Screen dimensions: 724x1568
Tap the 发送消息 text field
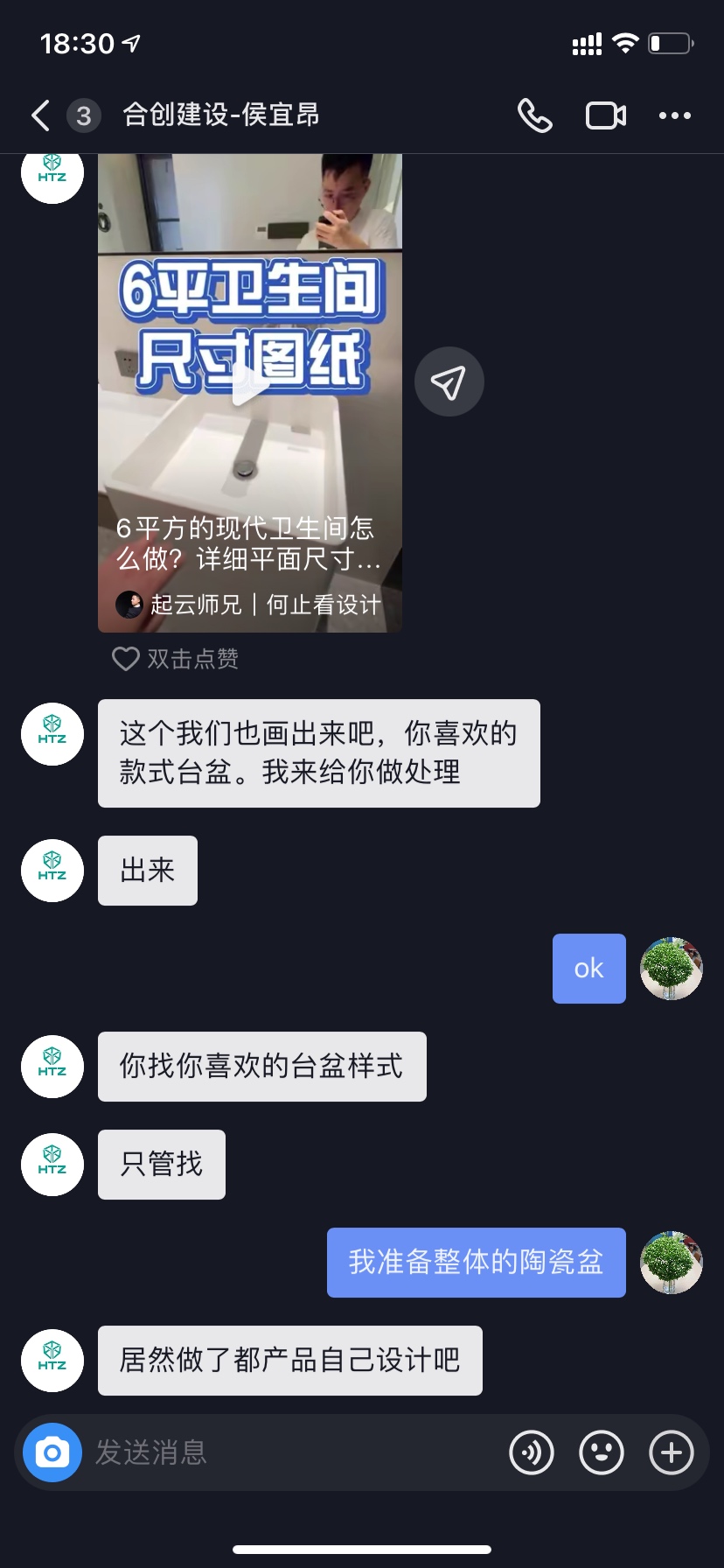(289, 1452)
